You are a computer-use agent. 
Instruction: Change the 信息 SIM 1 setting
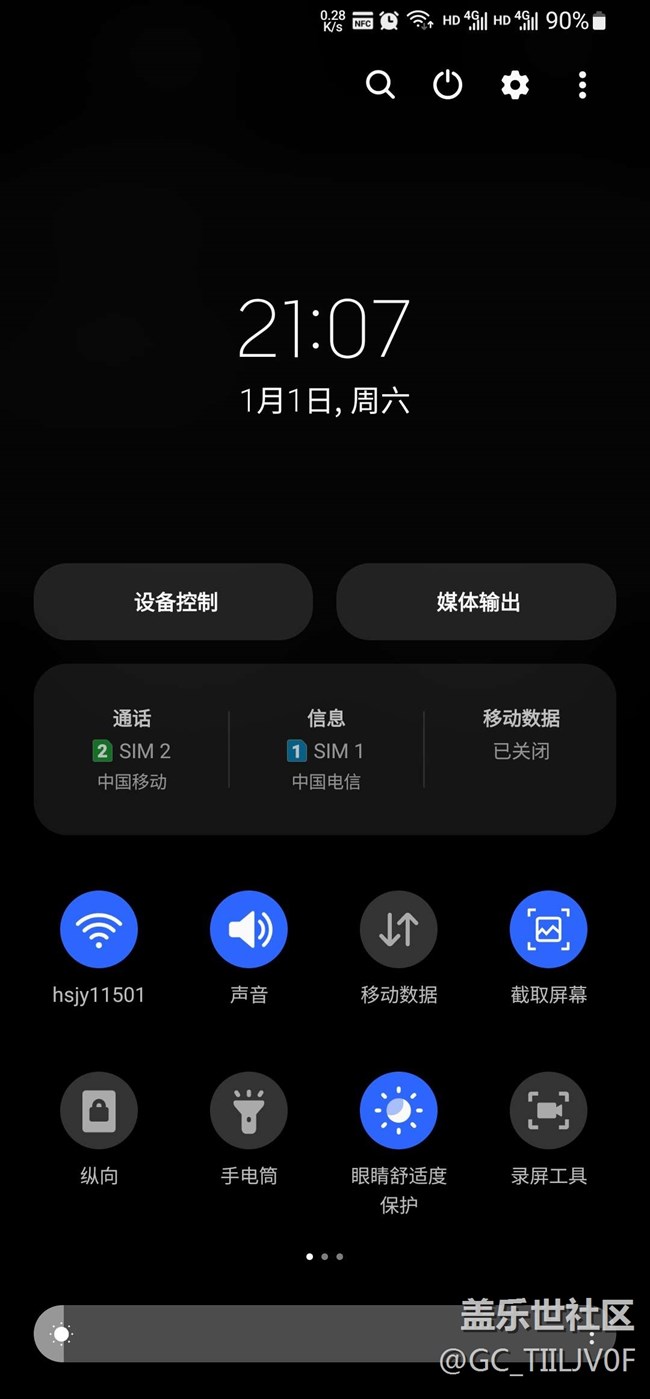(x=326, y=749)
